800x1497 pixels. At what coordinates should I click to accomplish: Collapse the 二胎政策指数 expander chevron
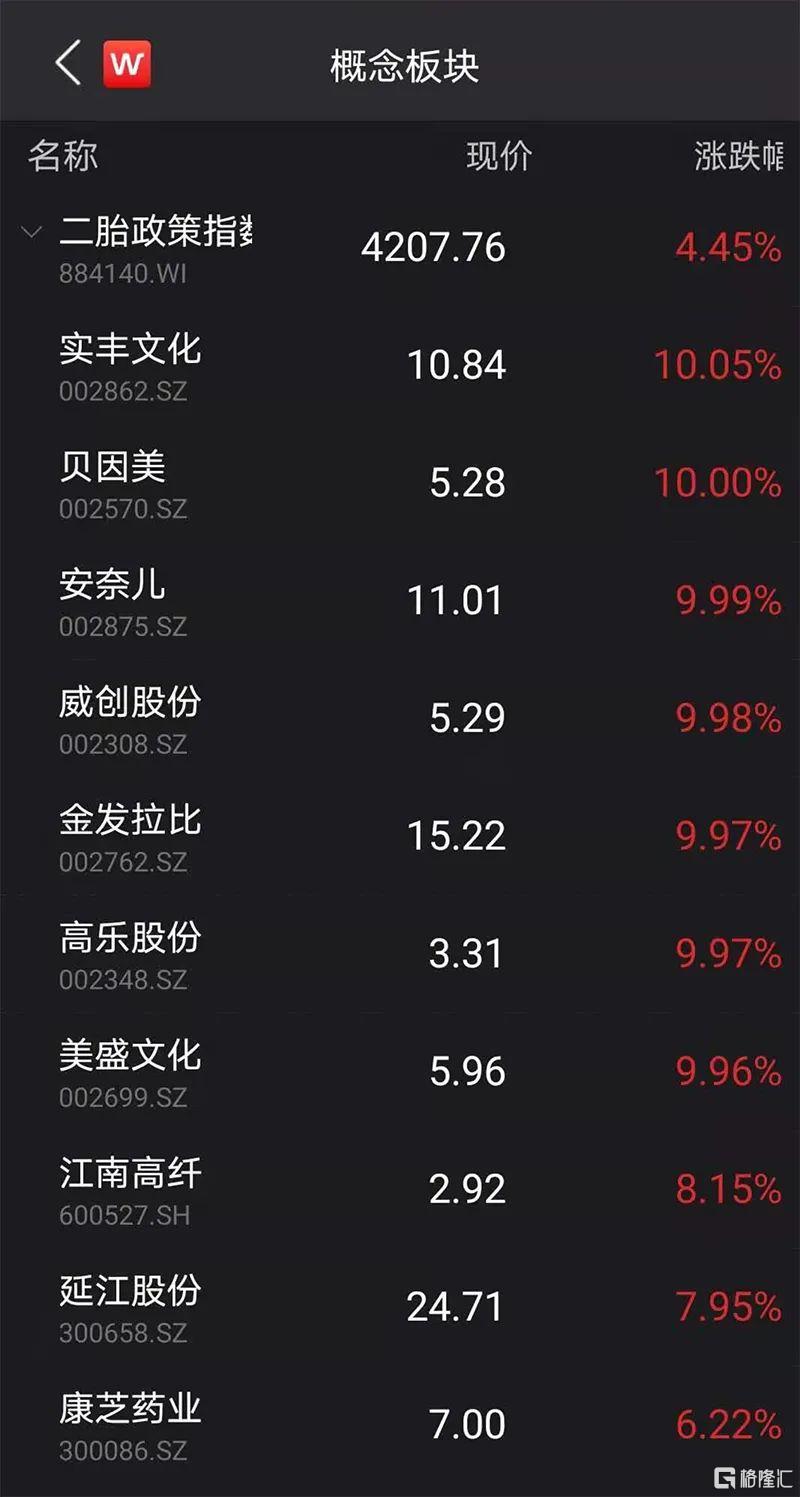click(x=32, y=234)
